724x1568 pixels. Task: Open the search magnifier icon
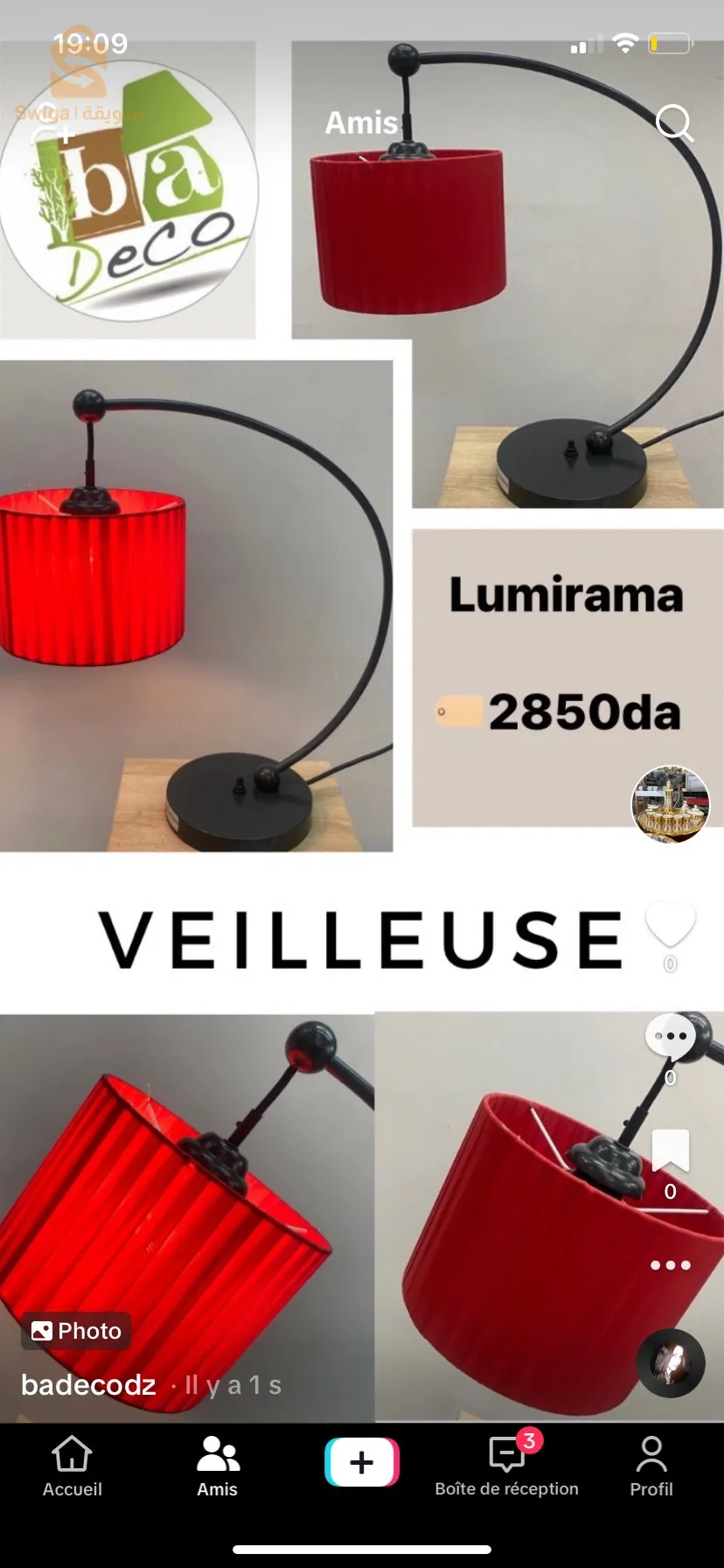[x=674, y=123]
